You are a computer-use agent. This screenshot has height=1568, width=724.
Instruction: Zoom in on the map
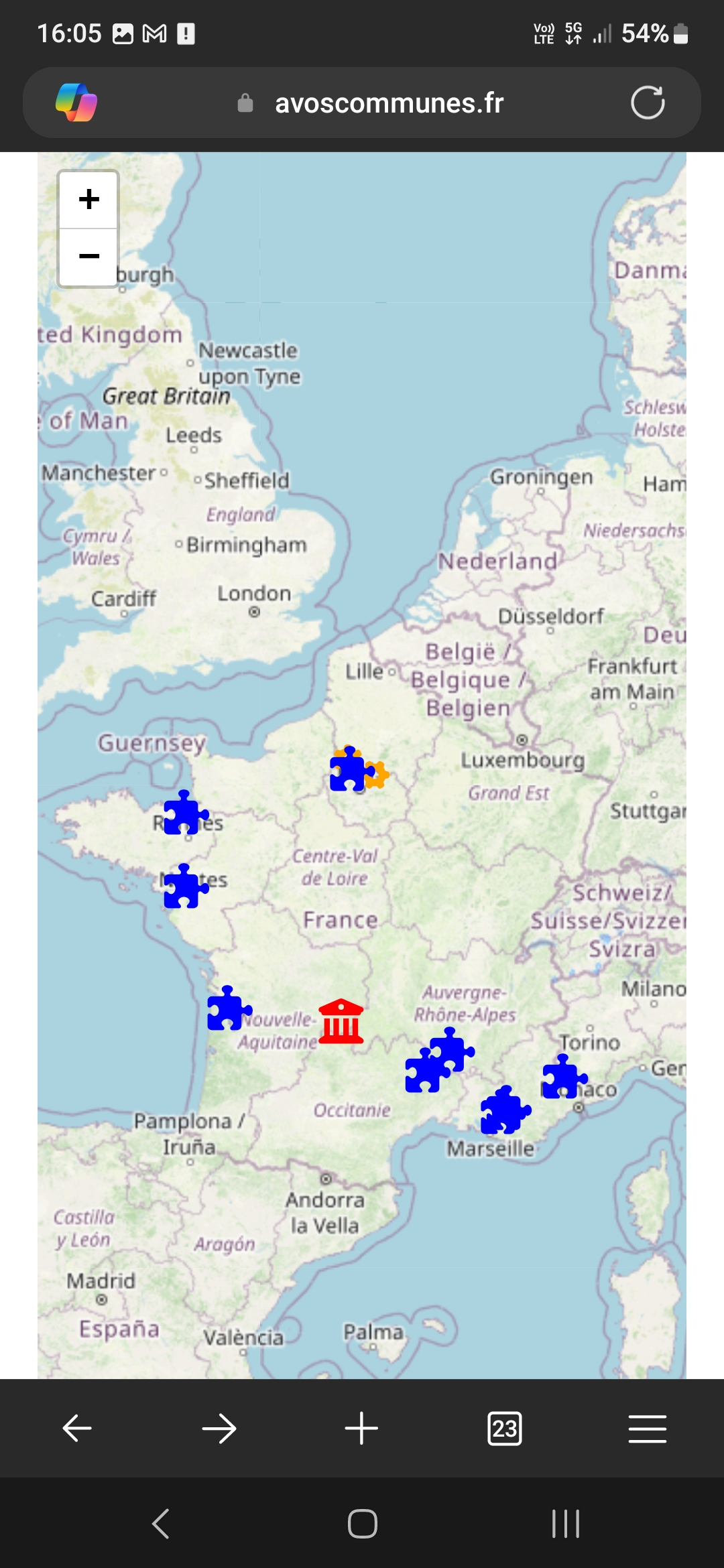tap(88, 199)
